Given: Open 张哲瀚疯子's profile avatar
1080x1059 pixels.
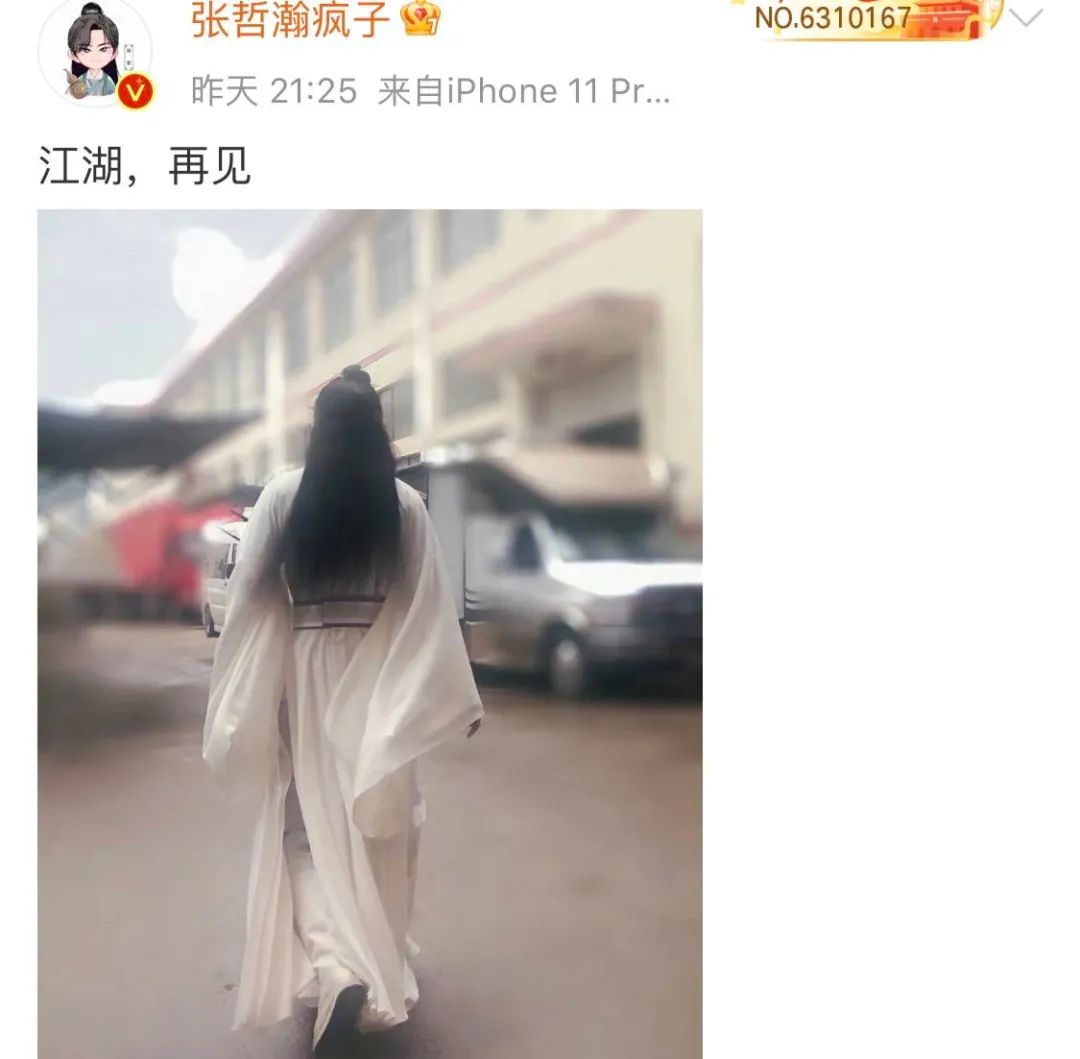Looking at the screenshot, I should [x=94, y=52].
